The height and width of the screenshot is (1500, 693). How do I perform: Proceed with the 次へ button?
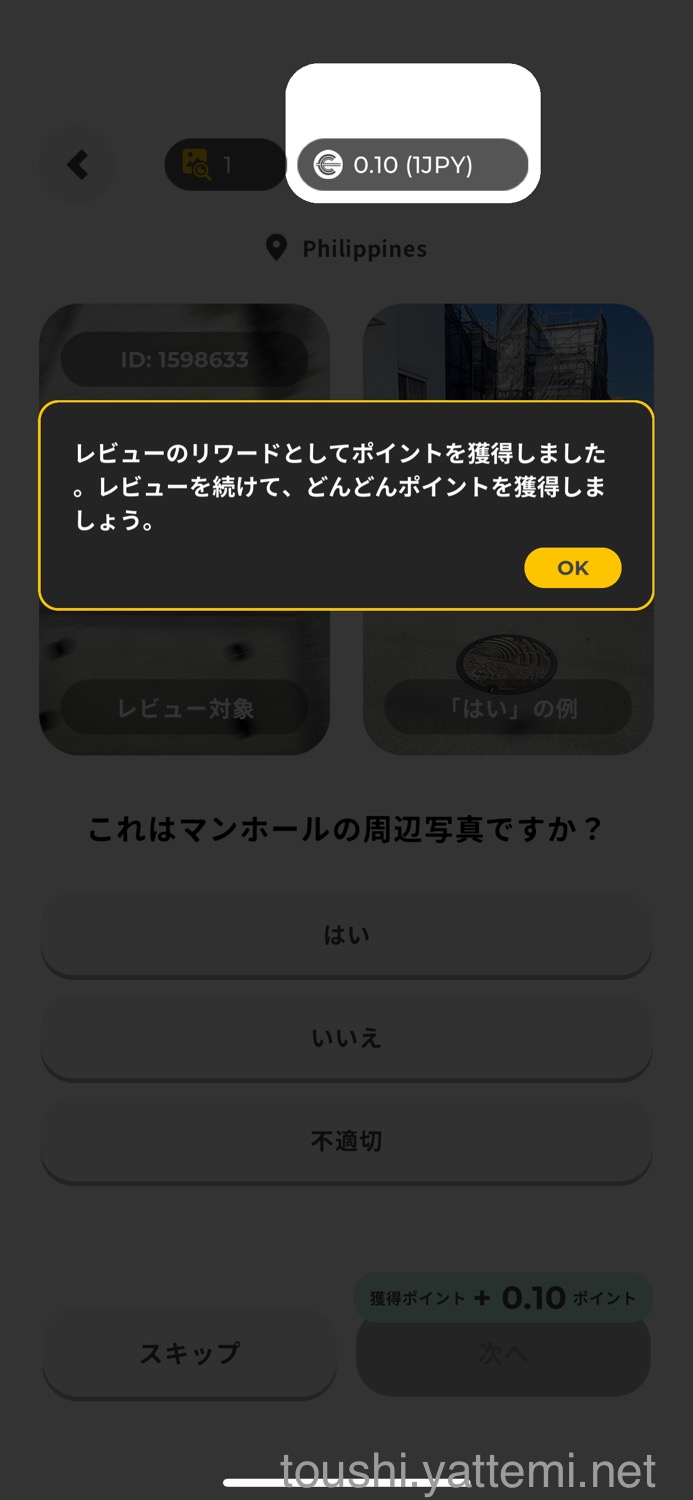click(503, 1355)
